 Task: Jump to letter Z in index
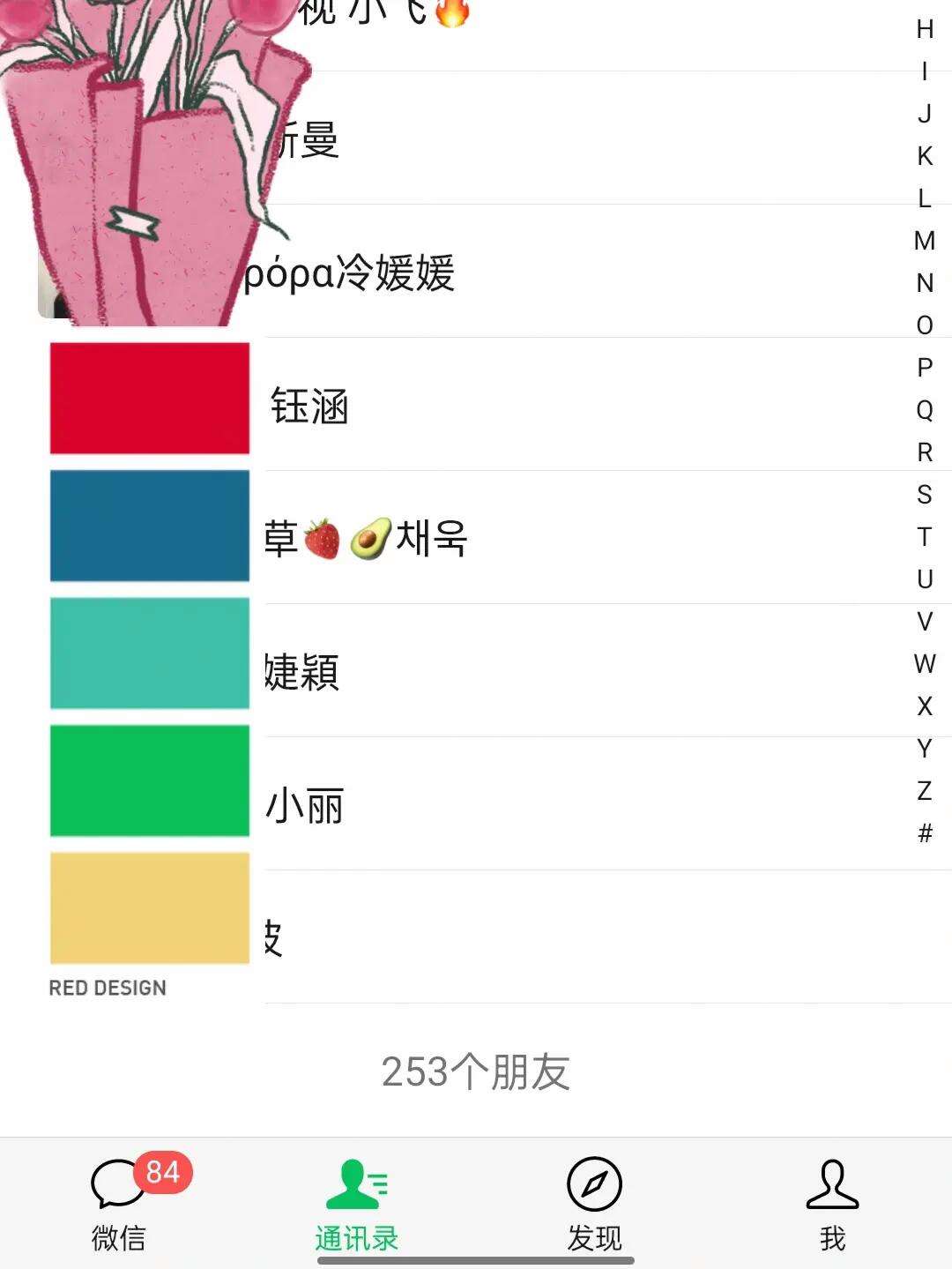click(x=923, y=792)
